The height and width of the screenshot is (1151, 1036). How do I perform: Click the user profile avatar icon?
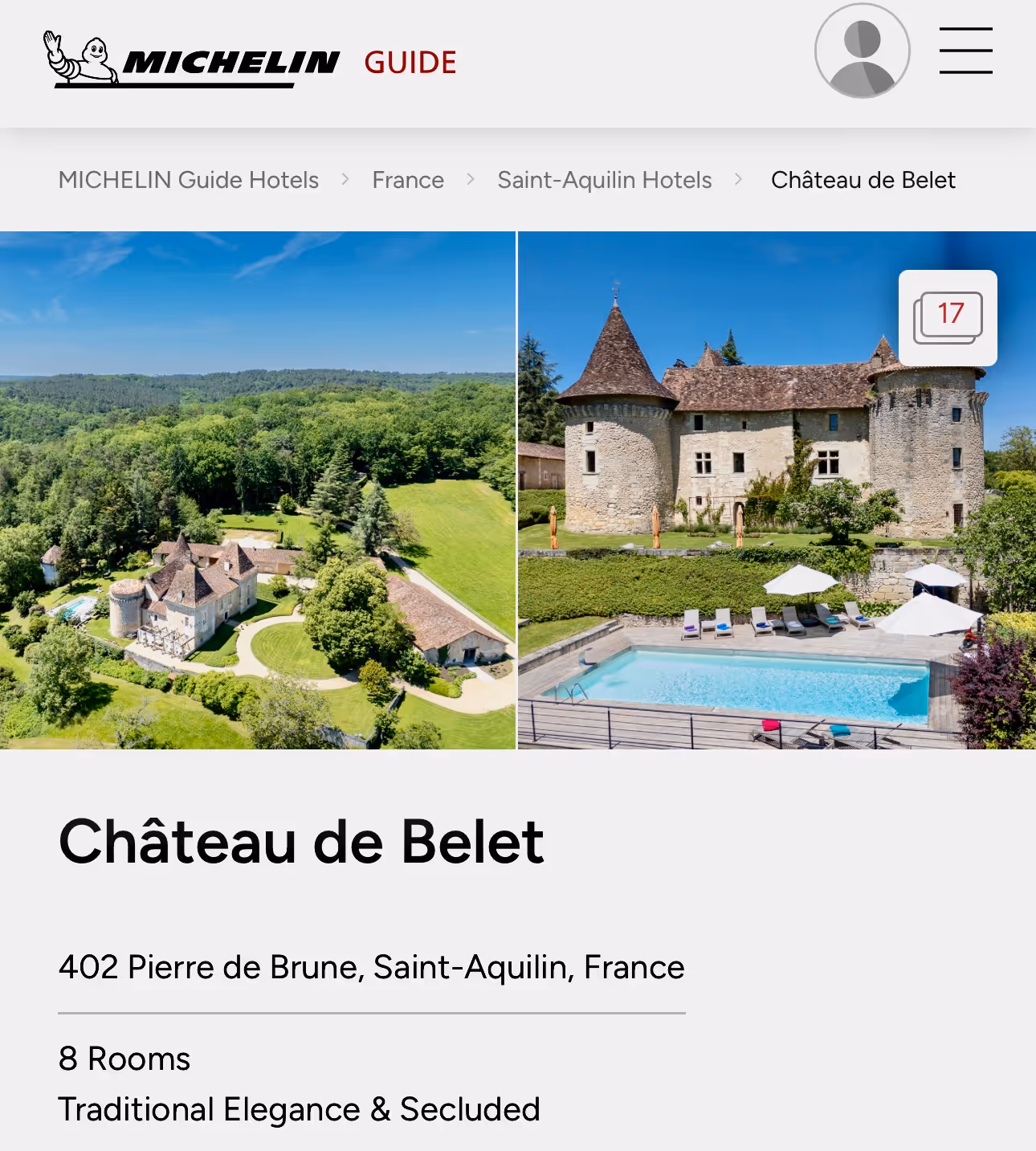[862, 50]
